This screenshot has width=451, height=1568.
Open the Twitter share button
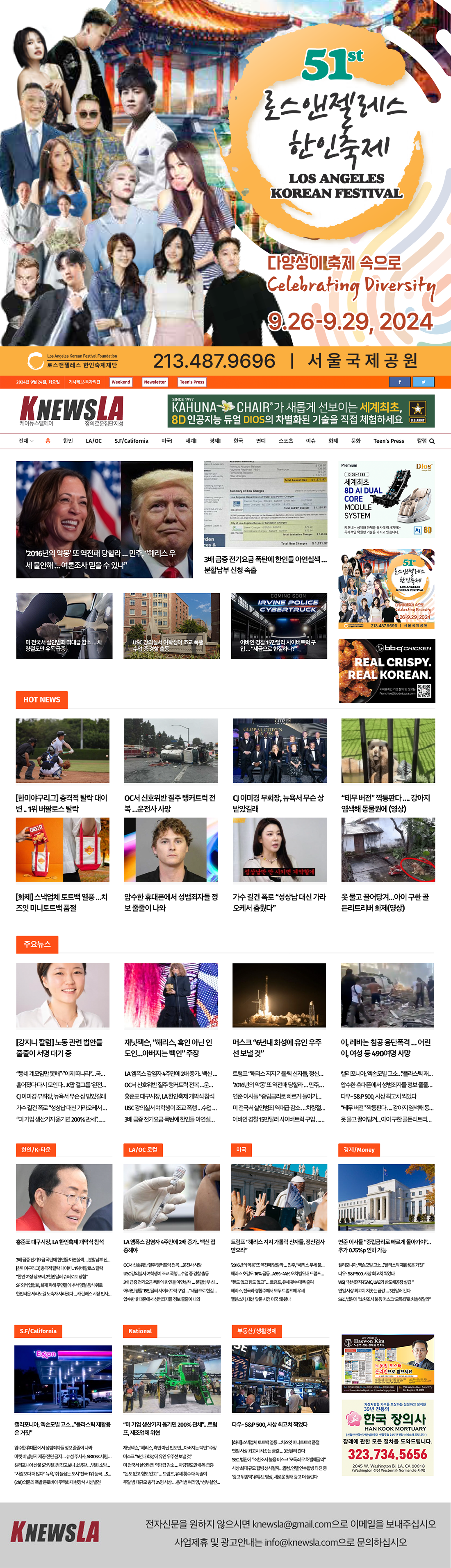tap(424, 382)
